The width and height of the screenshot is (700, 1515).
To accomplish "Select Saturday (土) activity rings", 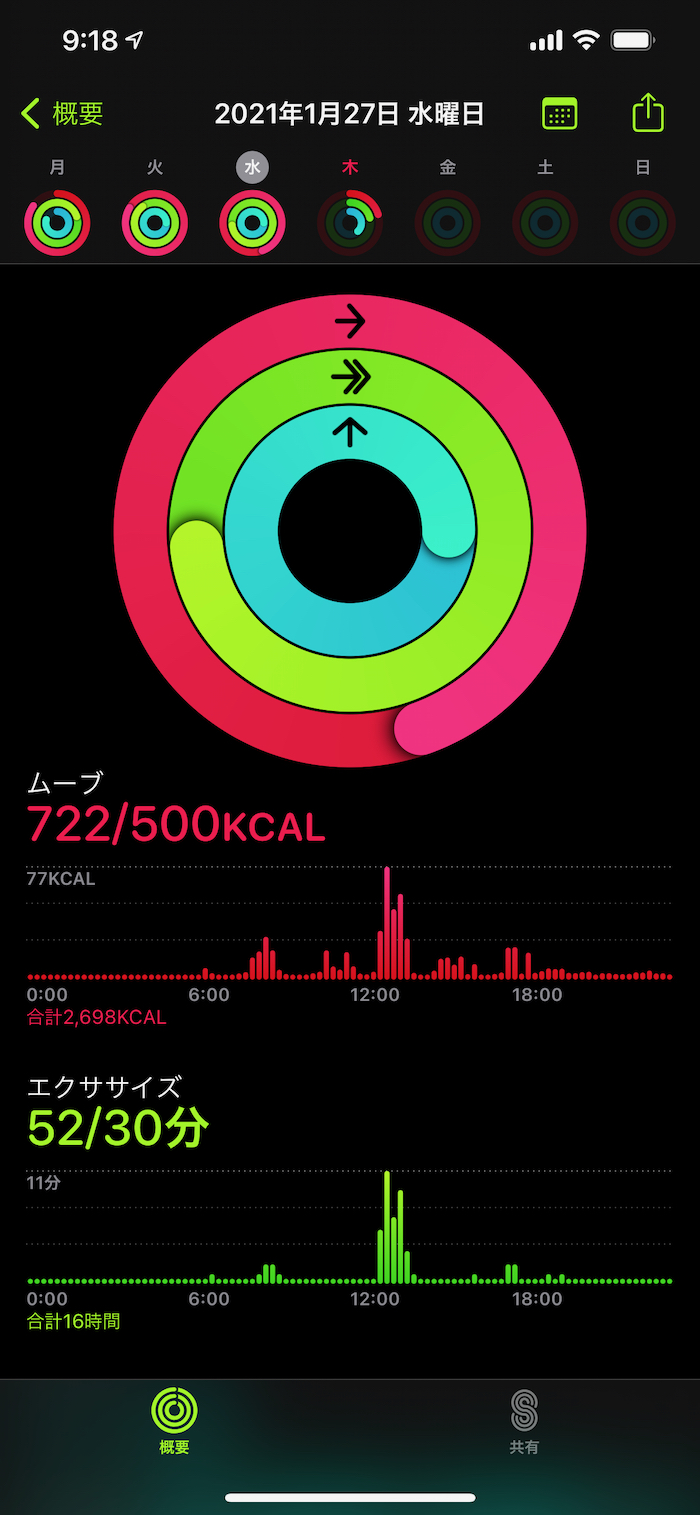I will [545, 222].
